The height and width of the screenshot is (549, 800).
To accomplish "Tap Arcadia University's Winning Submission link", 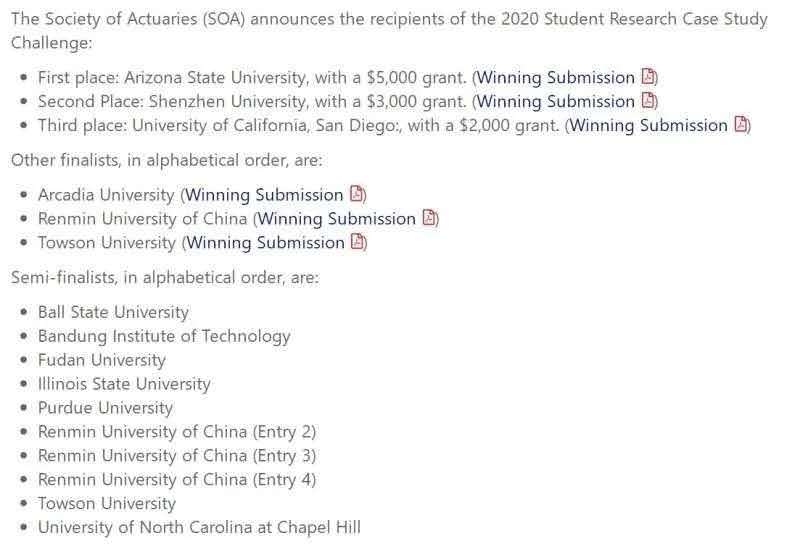I will [x=265, y=195].
